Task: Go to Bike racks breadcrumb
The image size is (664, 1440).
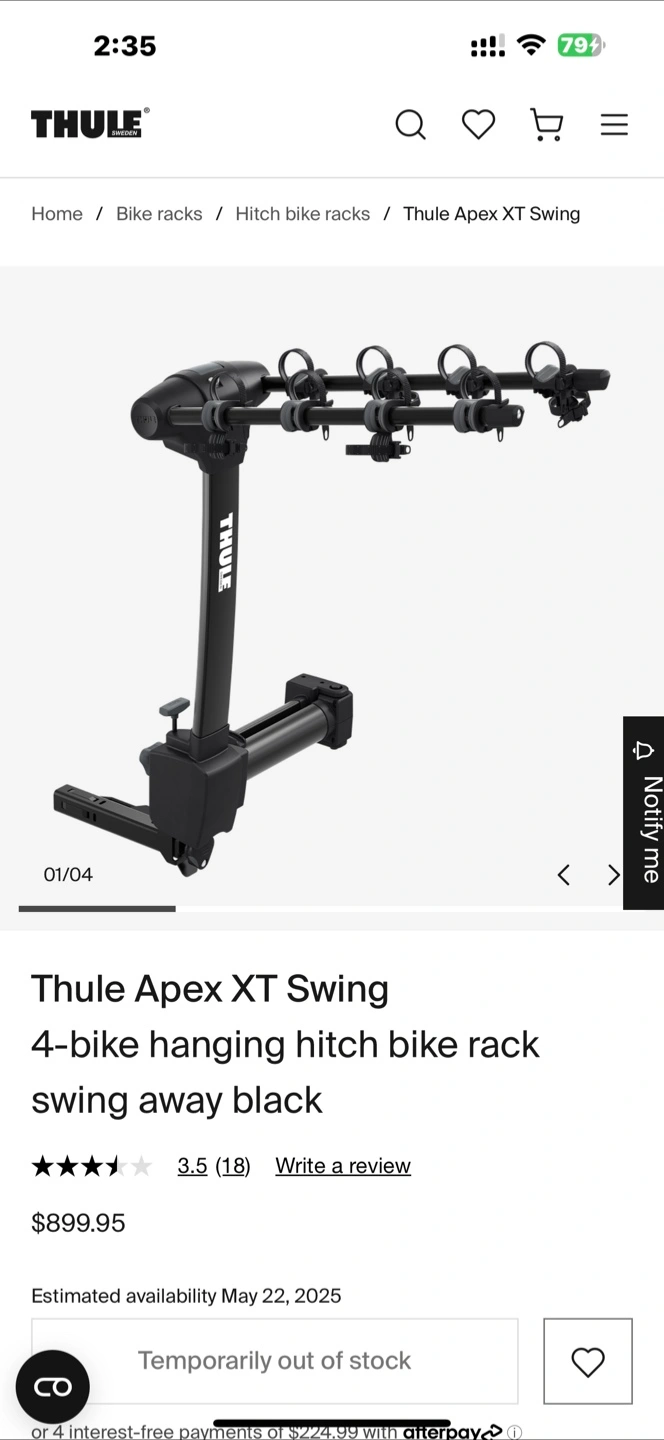Action: pyautogui.click(x=159, y=214)
